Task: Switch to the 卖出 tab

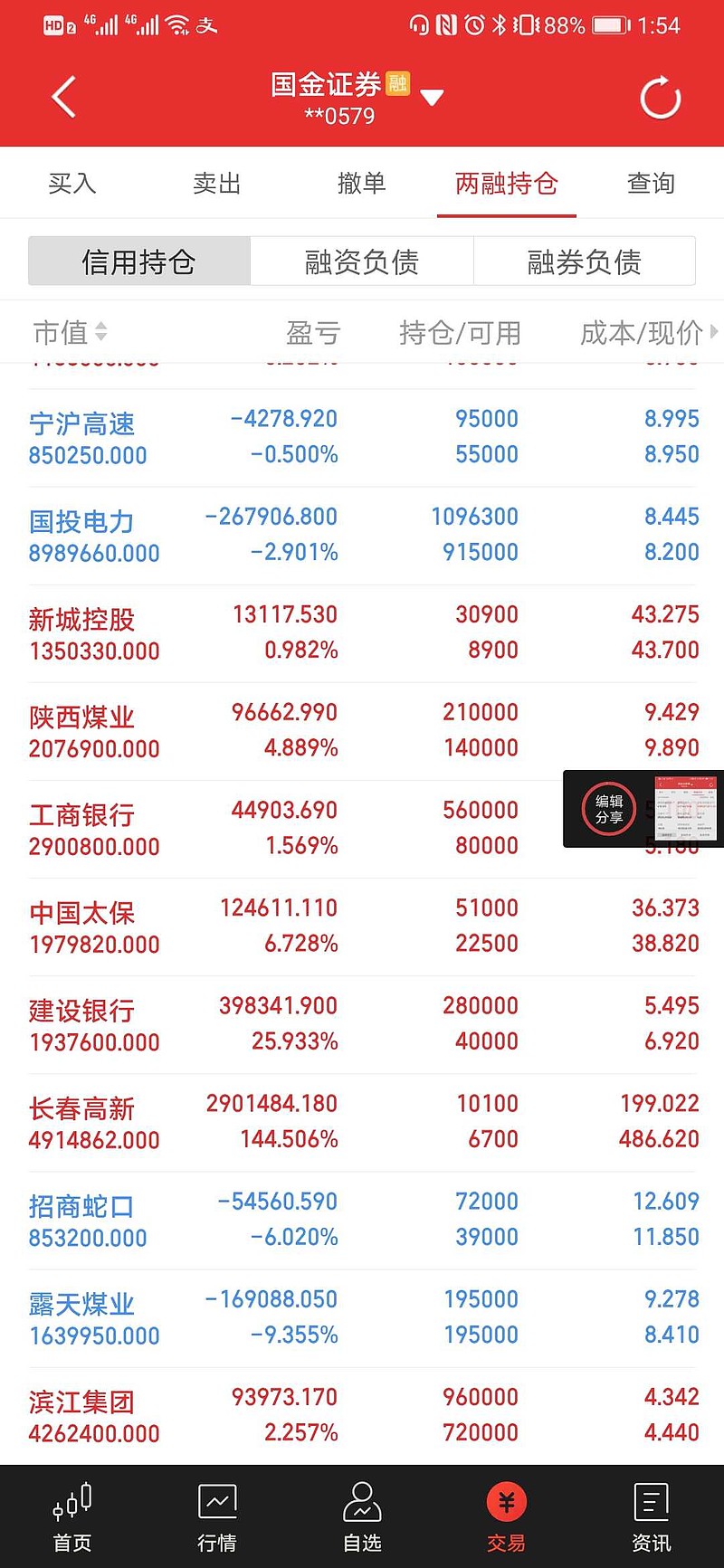Action: pyautogui.click(x=217, y=184)
